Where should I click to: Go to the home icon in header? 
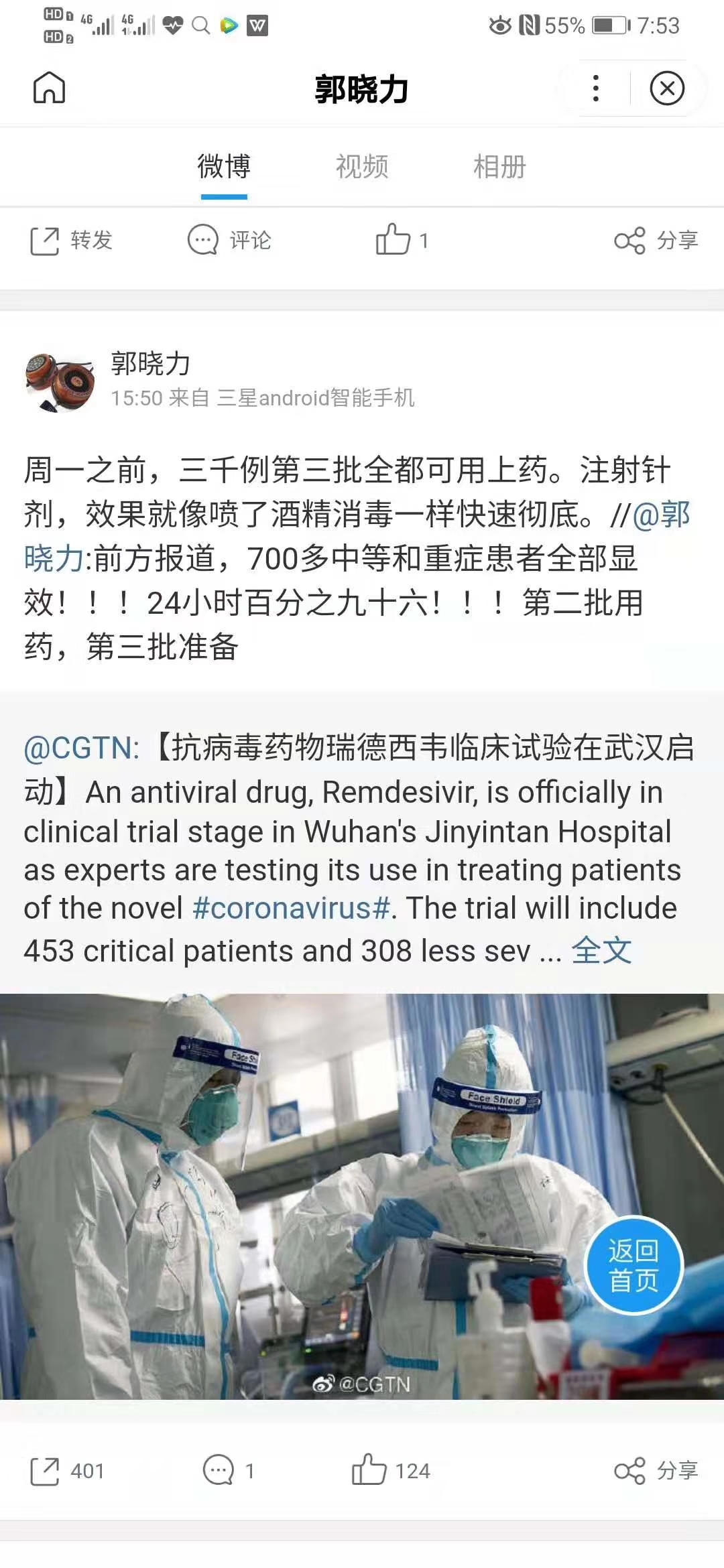pyautogui.click(x=49, y=88)
